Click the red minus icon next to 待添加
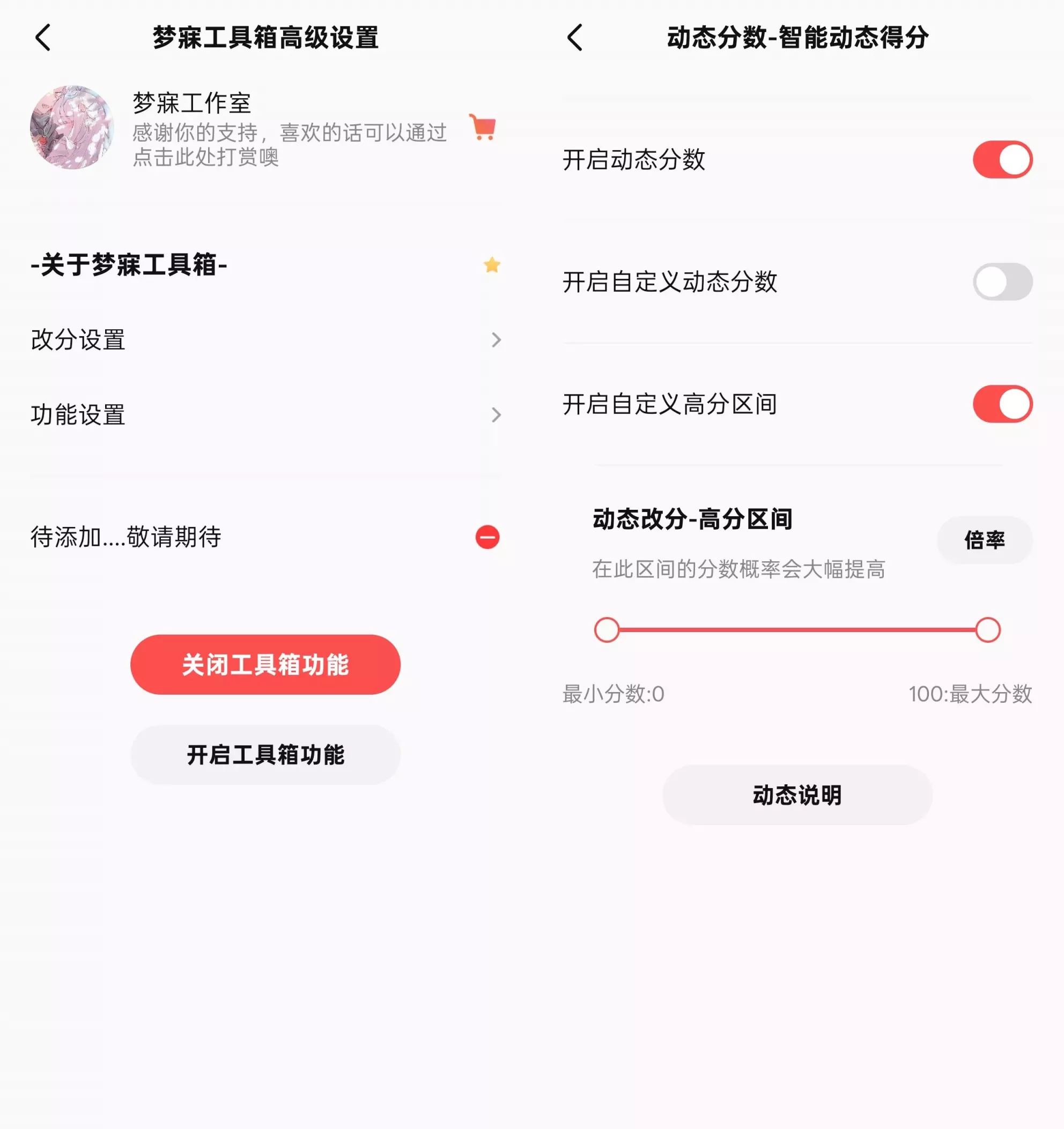 pyautogui.click(x=487, y=537)
